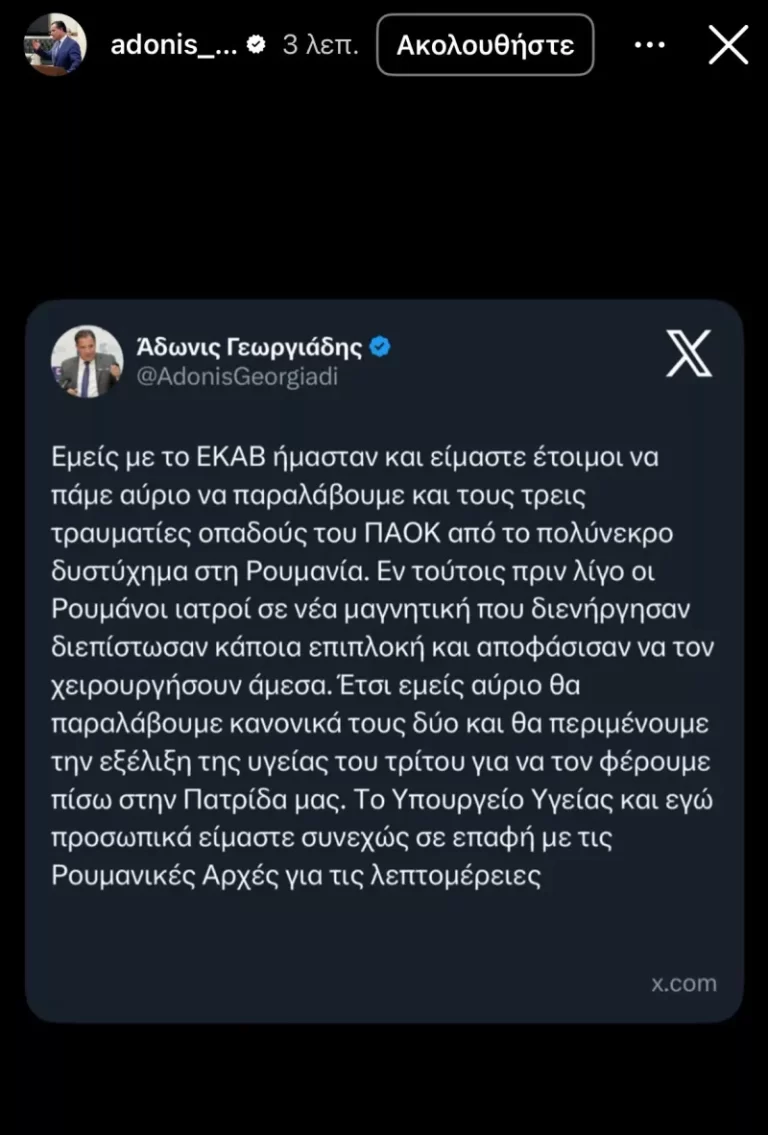Open adonis_ profile picture in the story header

click(55, 44)
